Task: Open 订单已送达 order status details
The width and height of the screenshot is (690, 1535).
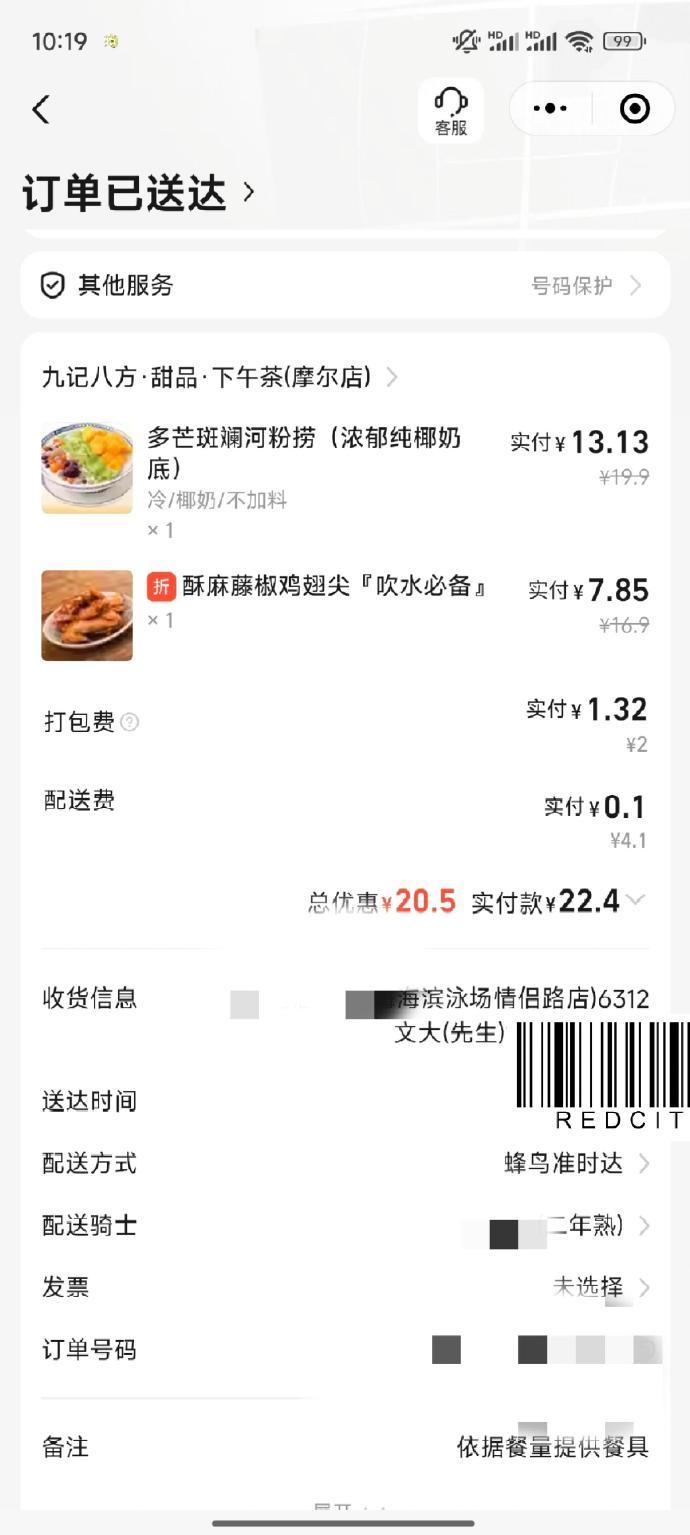Action: click(x=139, y=192)
